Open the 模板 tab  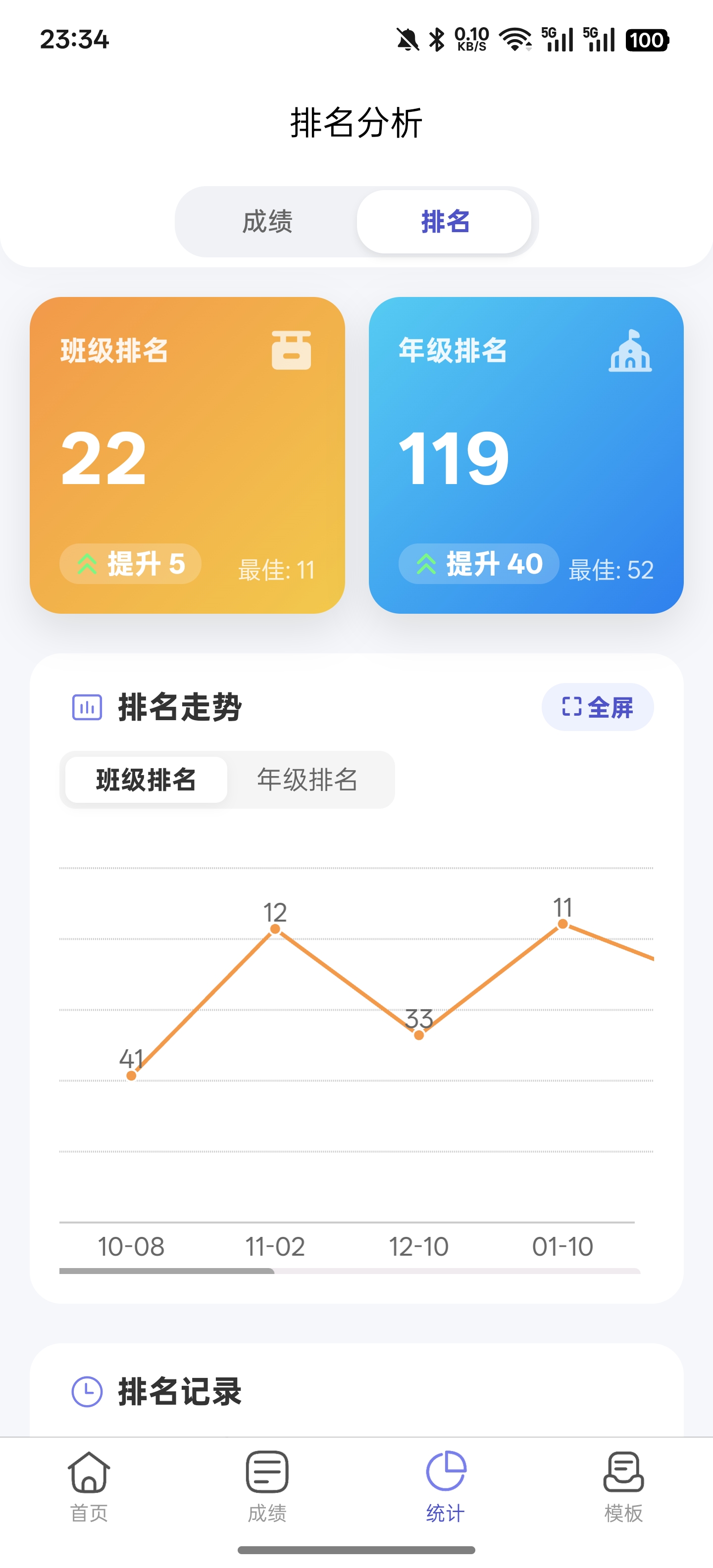point(623,1485)
